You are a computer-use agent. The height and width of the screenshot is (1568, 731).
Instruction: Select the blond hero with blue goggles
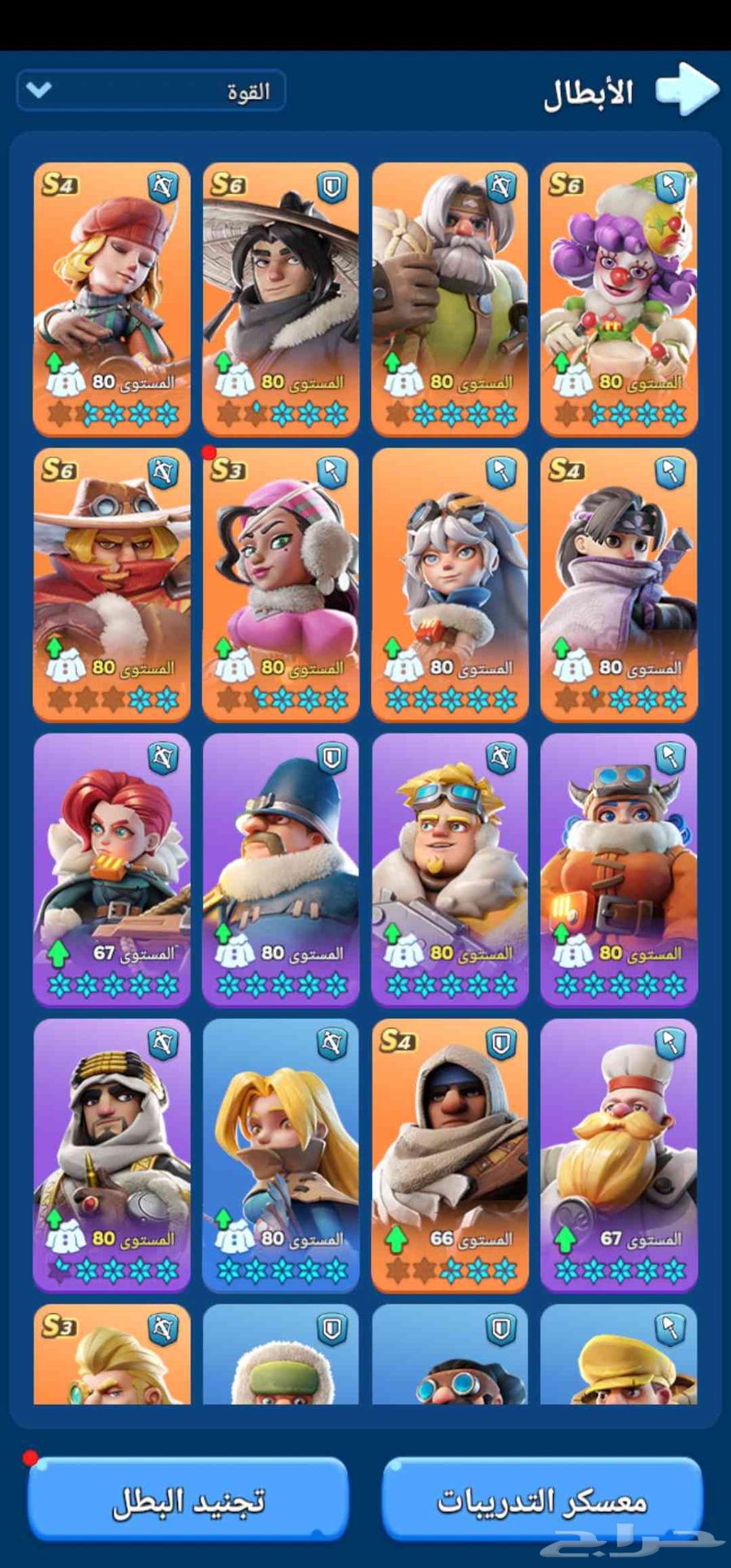[449, 868]
